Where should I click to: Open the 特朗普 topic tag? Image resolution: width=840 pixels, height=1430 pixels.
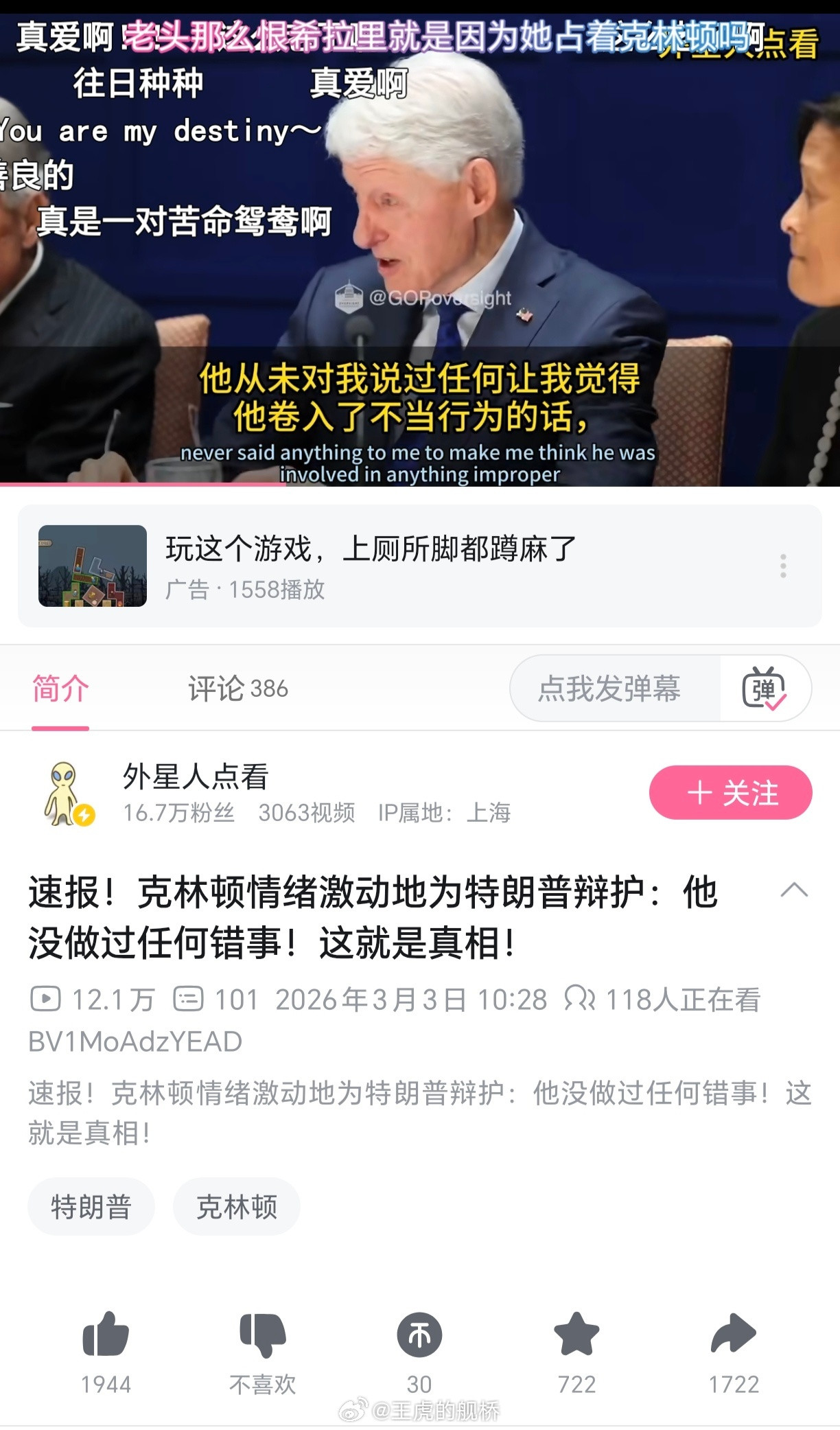coord(91,1206)
